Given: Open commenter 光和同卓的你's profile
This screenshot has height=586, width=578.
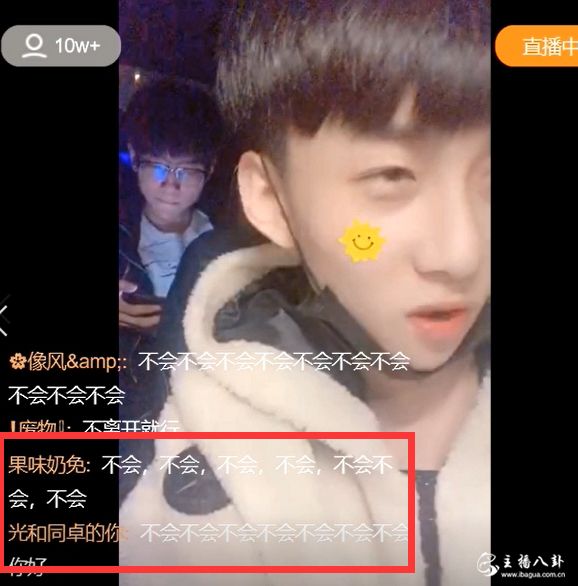Looking at the screenshot, I should [66, 532].
